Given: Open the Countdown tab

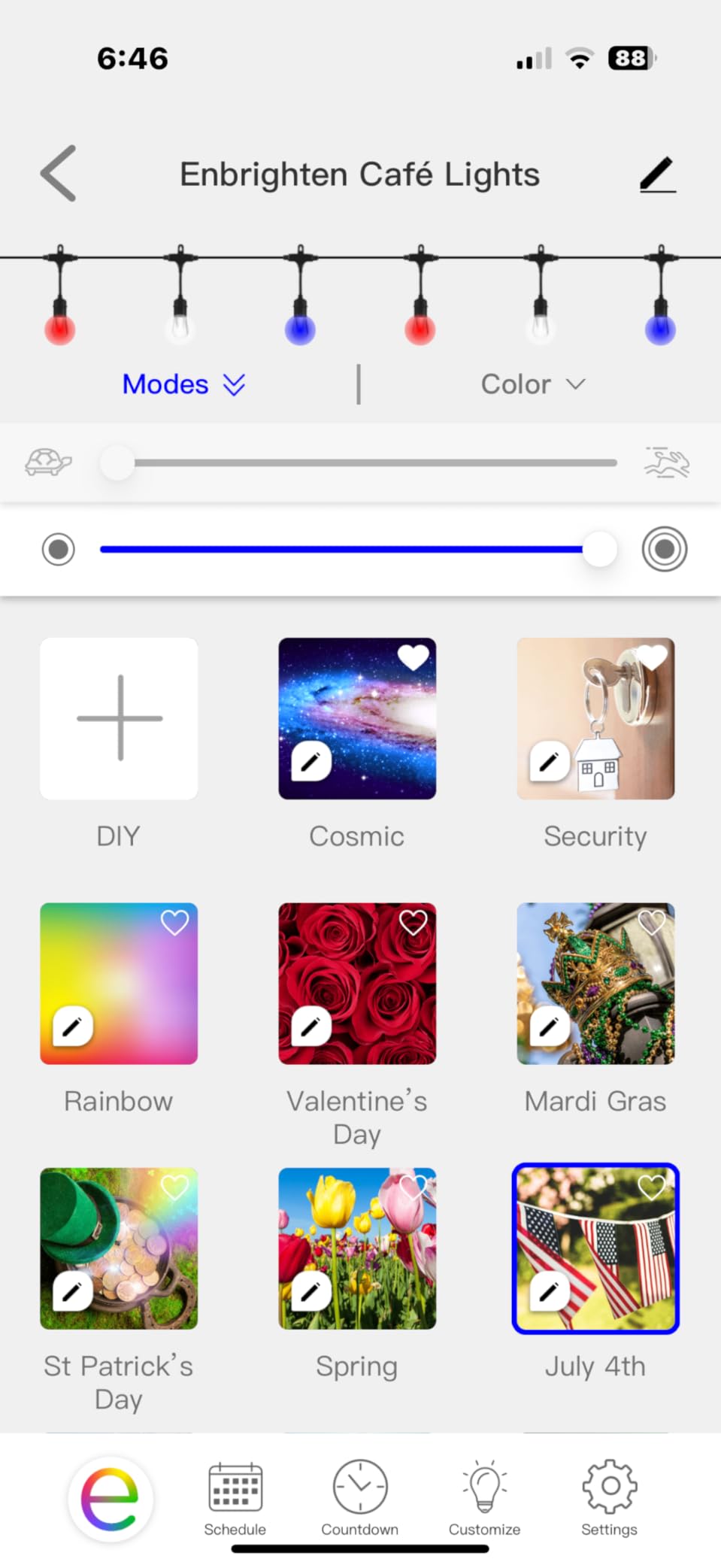Looking at the screenshot, I should point(359,1497).
